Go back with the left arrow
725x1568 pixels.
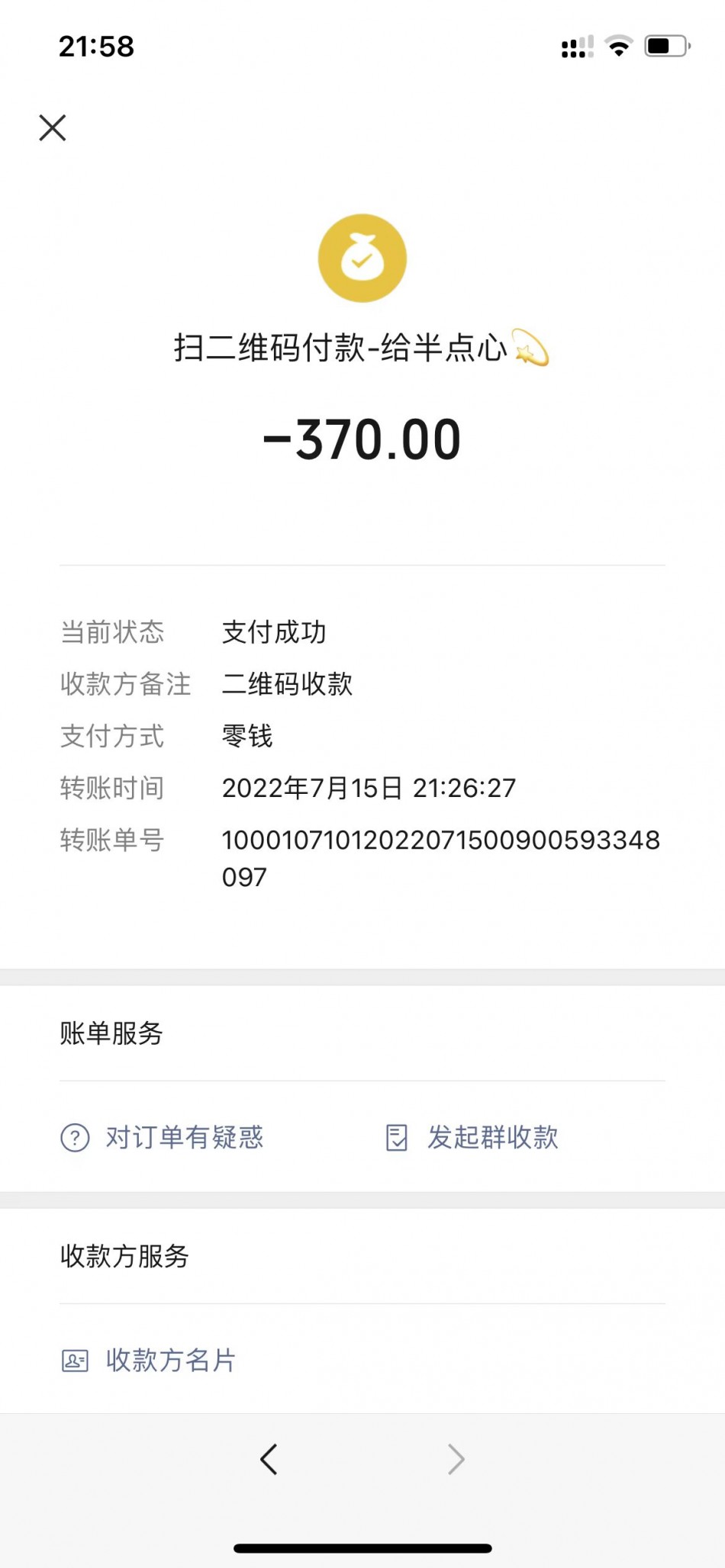click(x=269, y=1459)
